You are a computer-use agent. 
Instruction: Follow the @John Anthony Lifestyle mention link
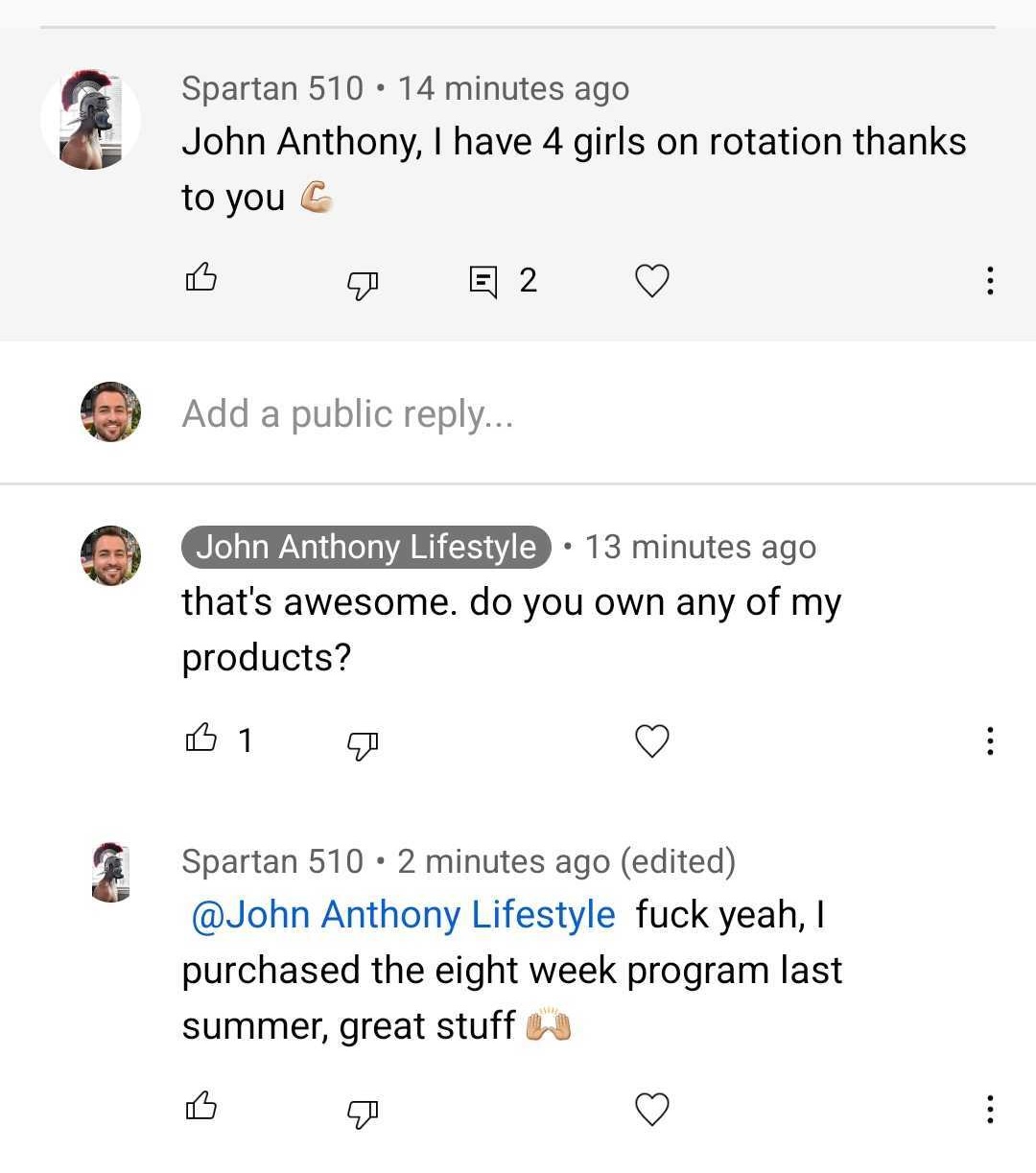(403, 915)
